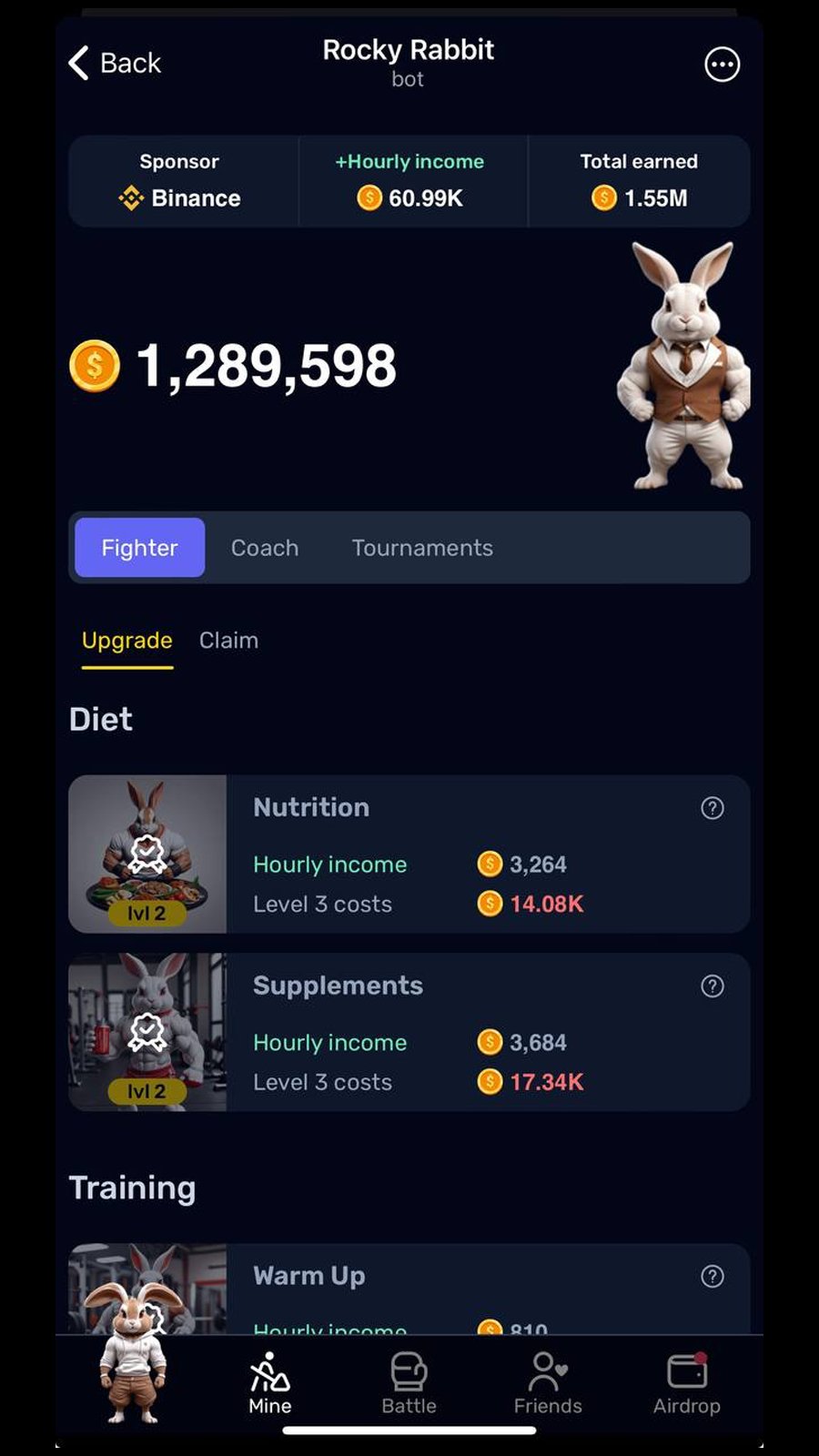Viewport: 819px width, 1456px height.
Task: Go back from Rocky Rabbit bot
Action: (114, 64)
